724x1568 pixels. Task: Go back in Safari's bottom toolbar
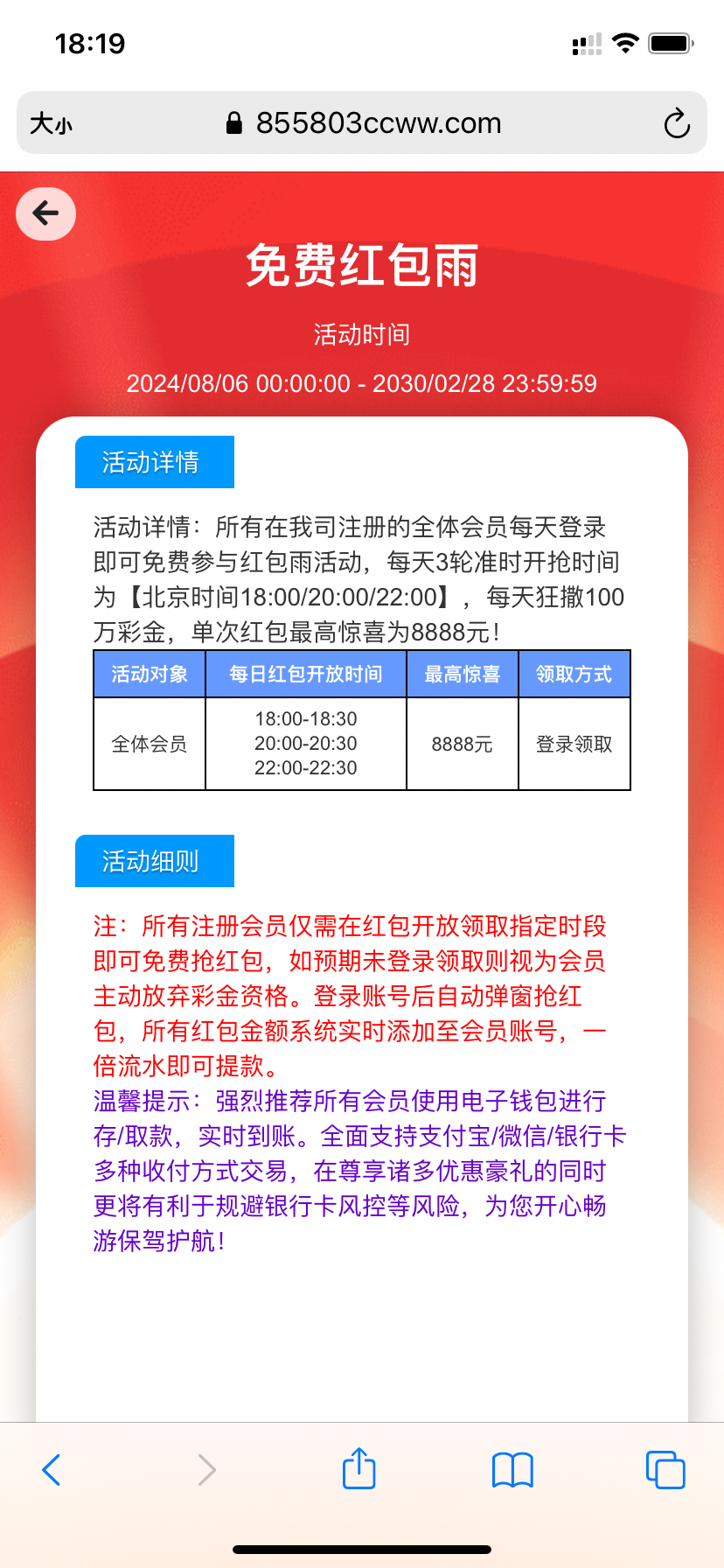click(x=52, y=1469)
